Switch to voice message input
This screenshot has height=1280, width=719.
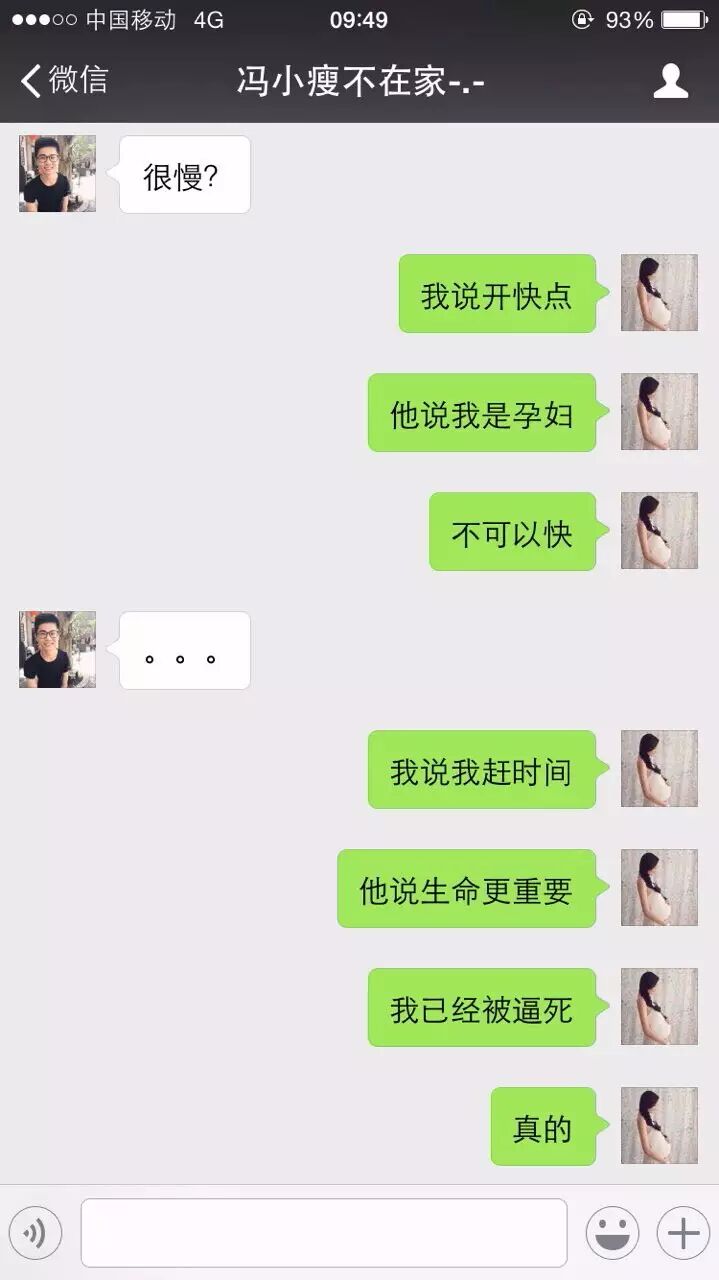35,1232
